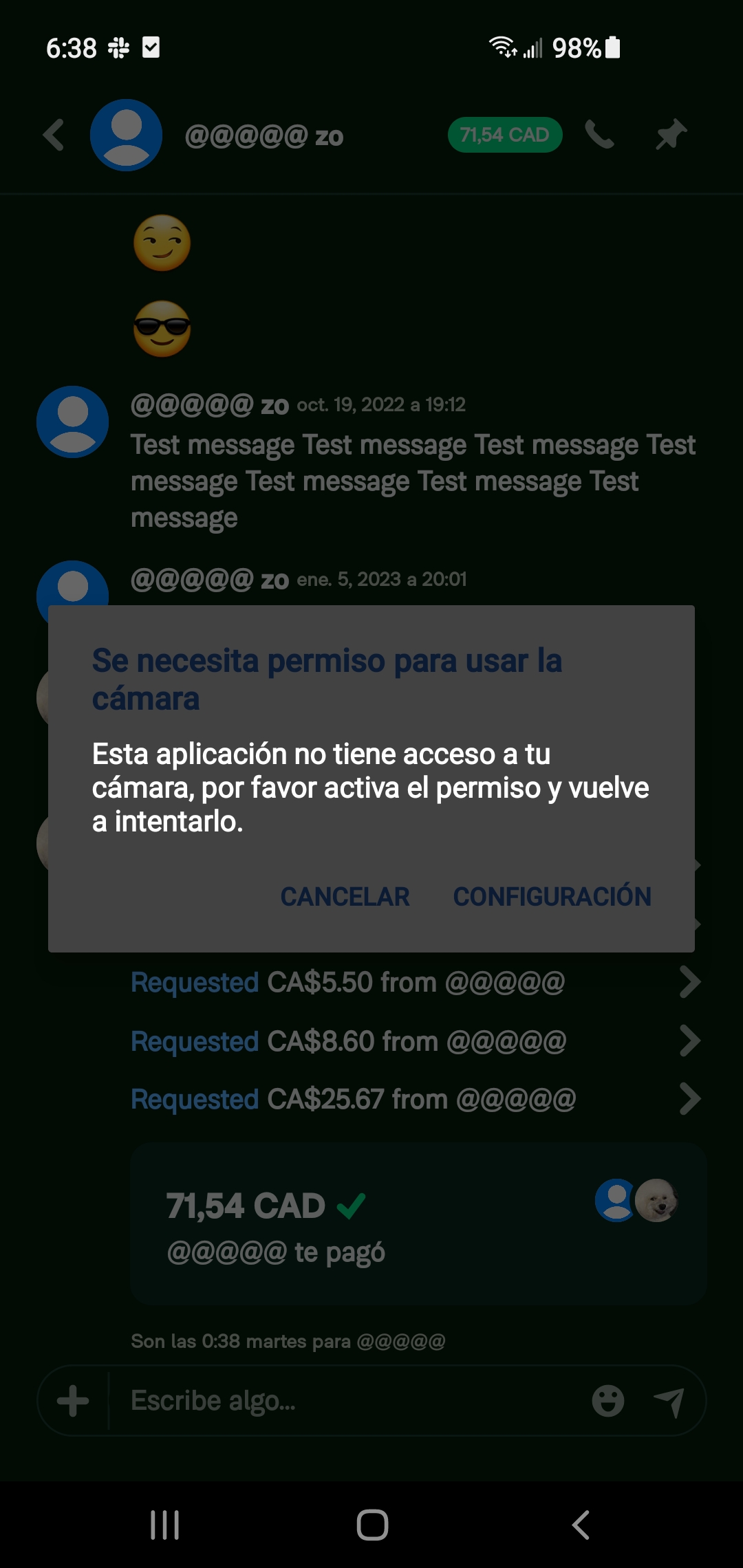Go to the system home screen
This screenshot has width=743, height=1568.
pos(372,1525)
